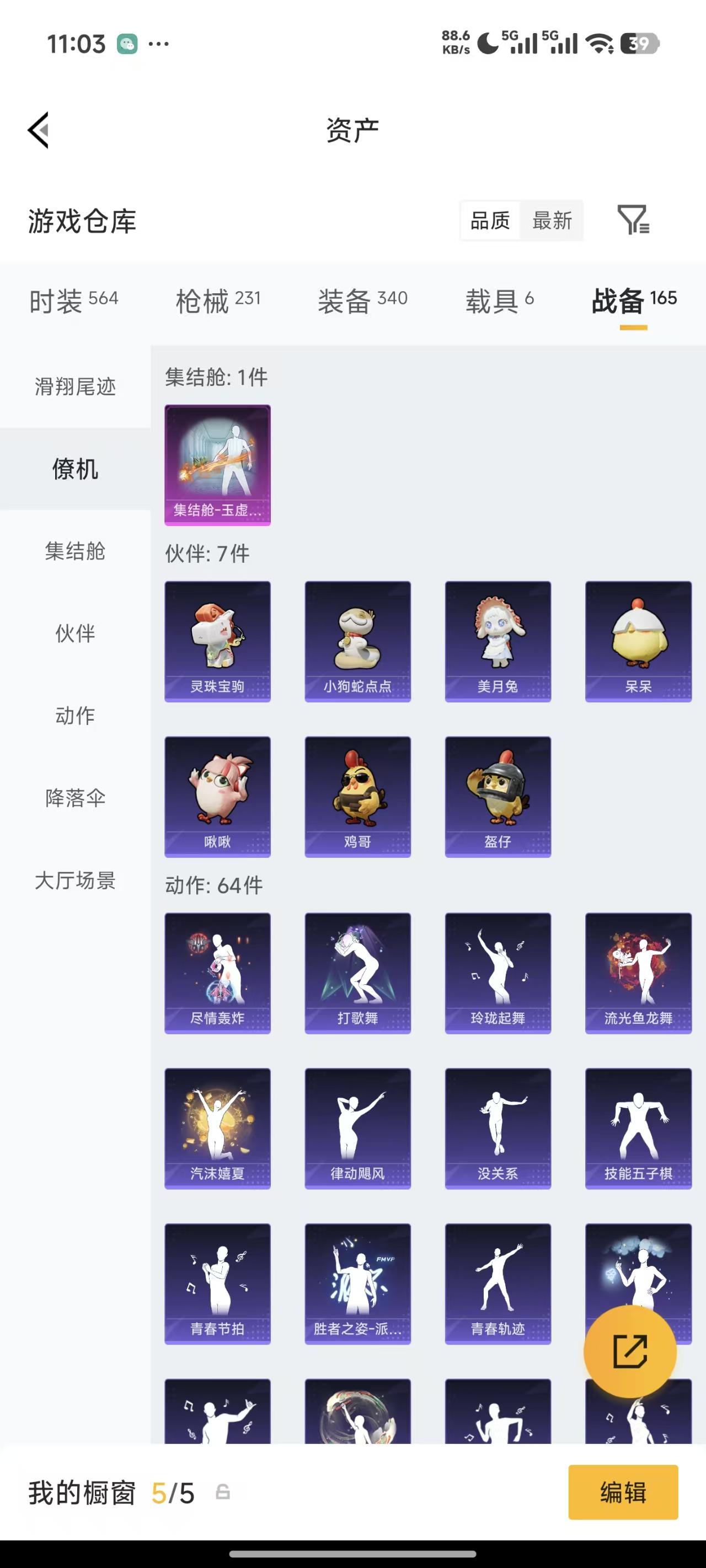Switch sorting to 最新
The width and height of the screenshot is (706, 1568).
pyautogui.click(x=552, y=221)
